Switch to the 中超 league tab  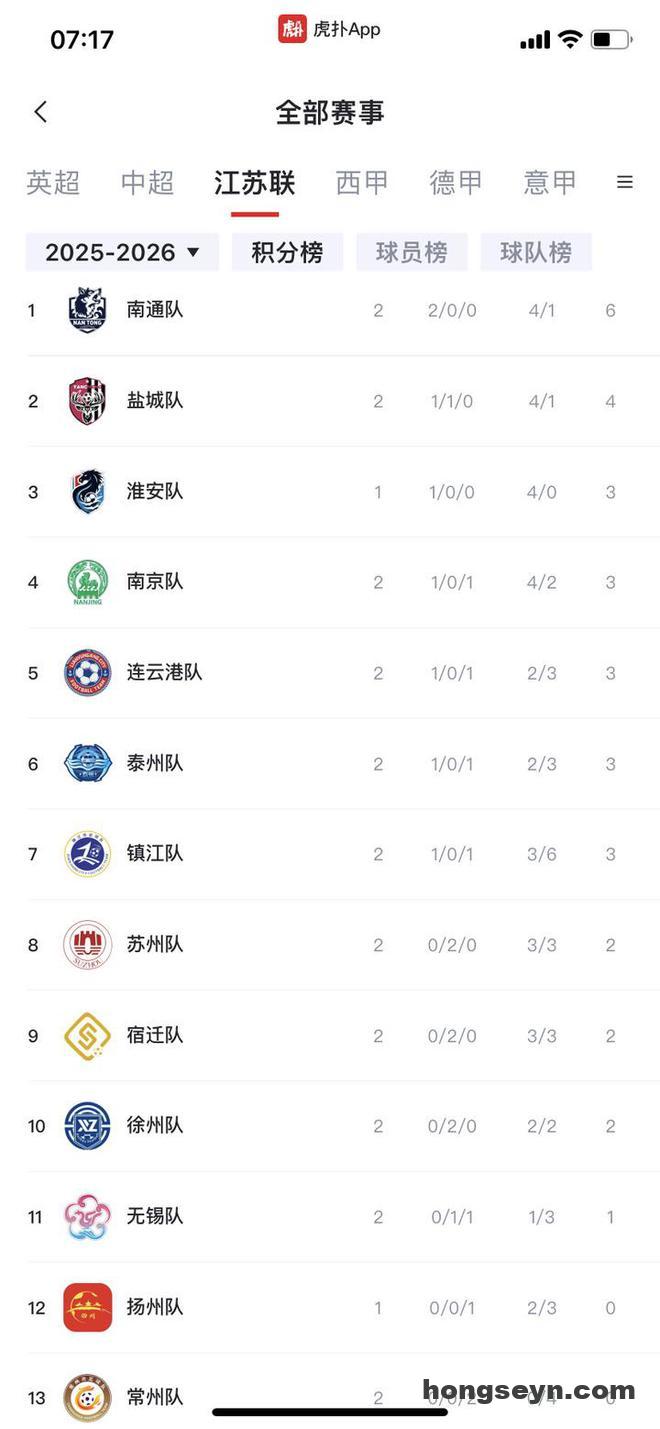click(147, 183)
